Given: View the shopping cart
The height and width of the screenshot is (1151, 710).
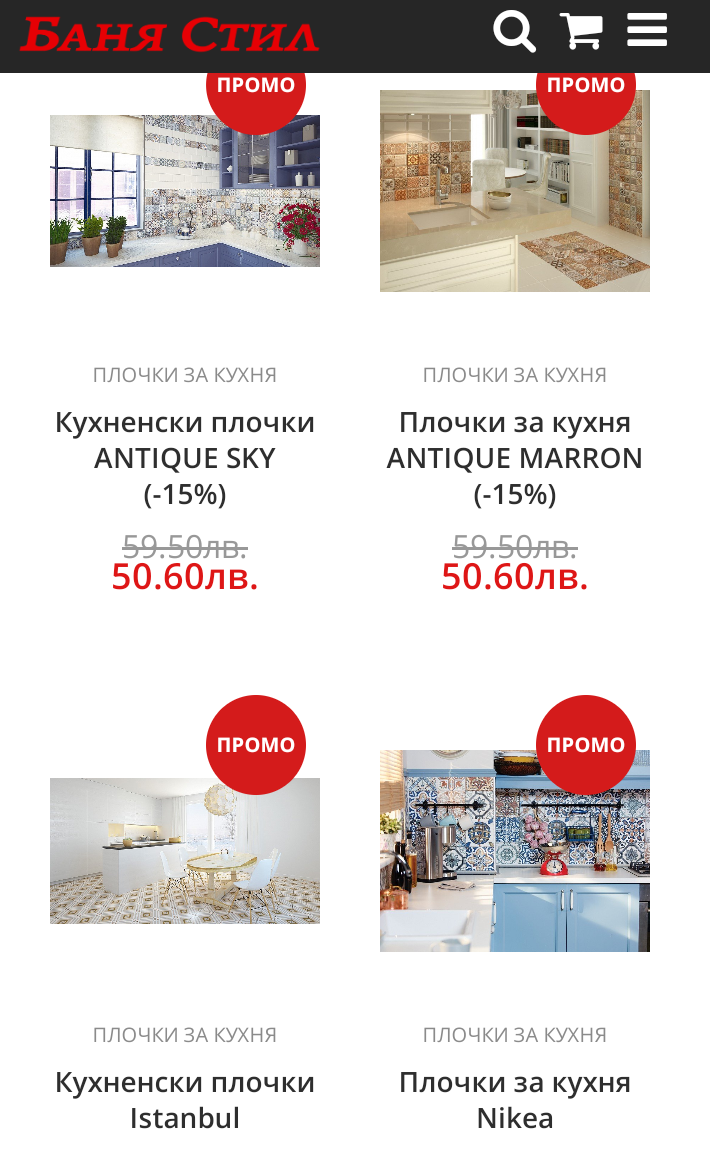Looking at the screenshot, I should (581, 32).
